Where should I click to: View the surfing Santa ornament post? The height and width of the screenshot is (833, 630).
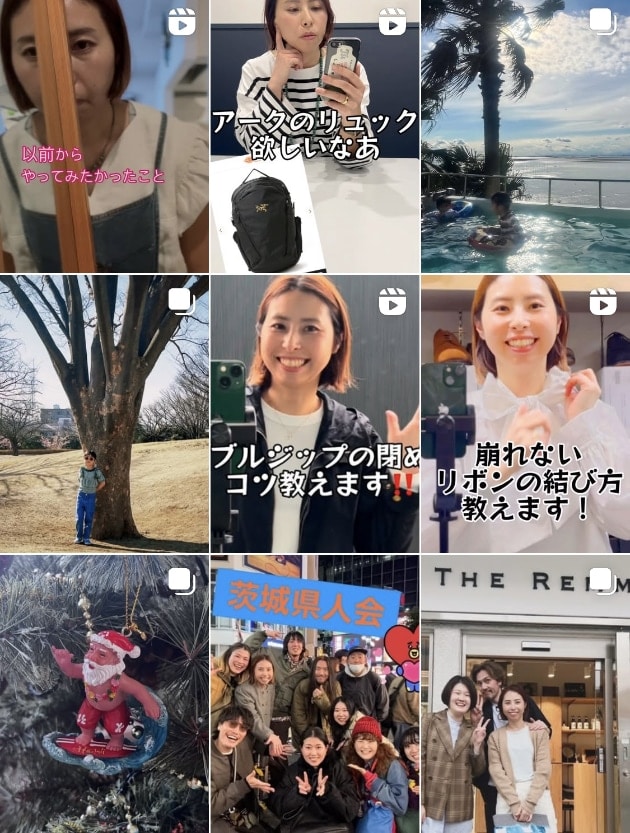[x=104, y=694]
